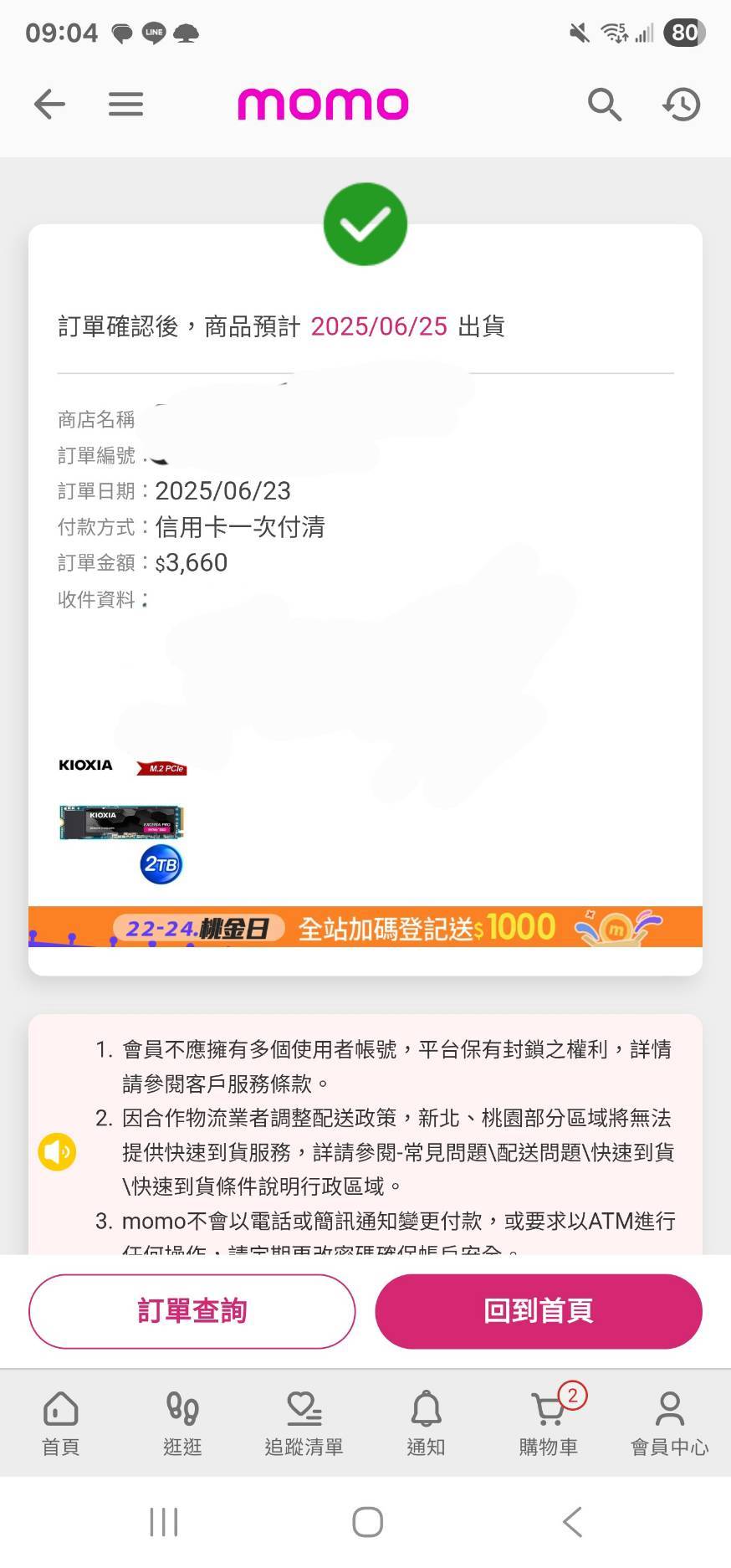The height and width of the screenshot is (1568, 731).
Task: Open the search magnifier icon
Action: tap(604, 105)
